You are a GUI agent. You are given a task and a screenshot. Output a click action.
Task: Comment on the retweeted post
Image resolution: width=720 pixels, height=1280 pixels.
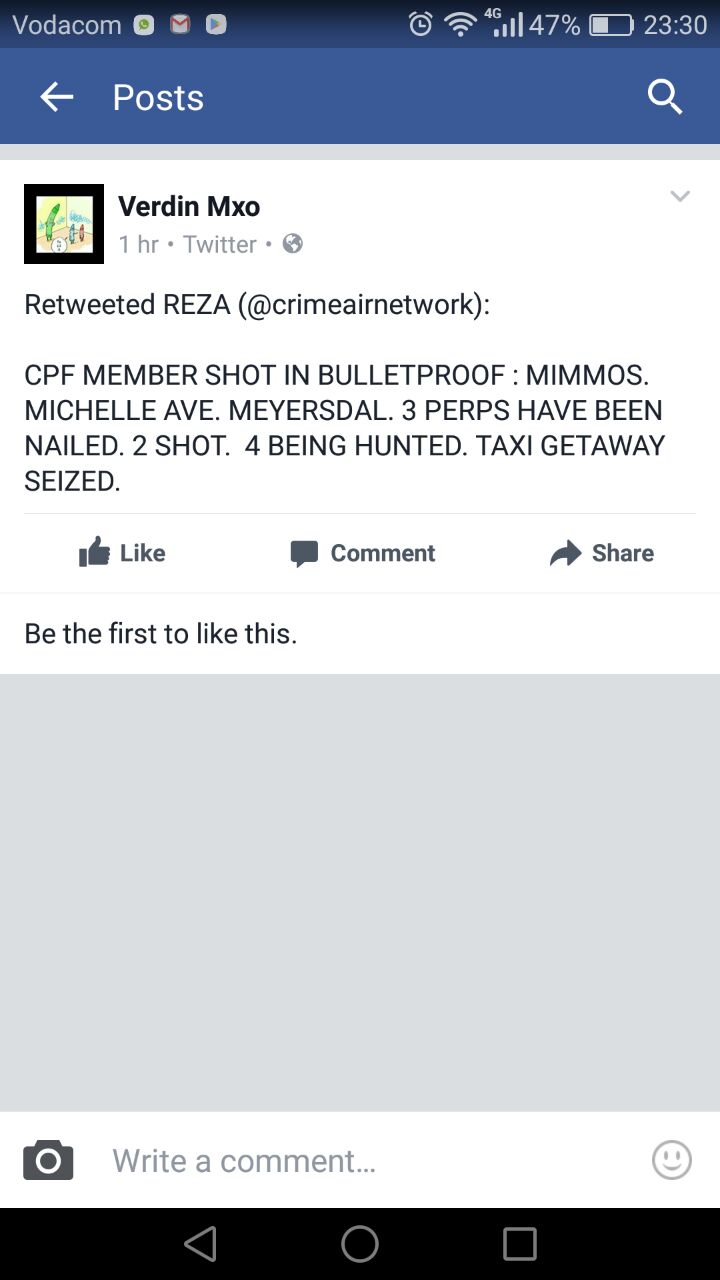[362, 553]
